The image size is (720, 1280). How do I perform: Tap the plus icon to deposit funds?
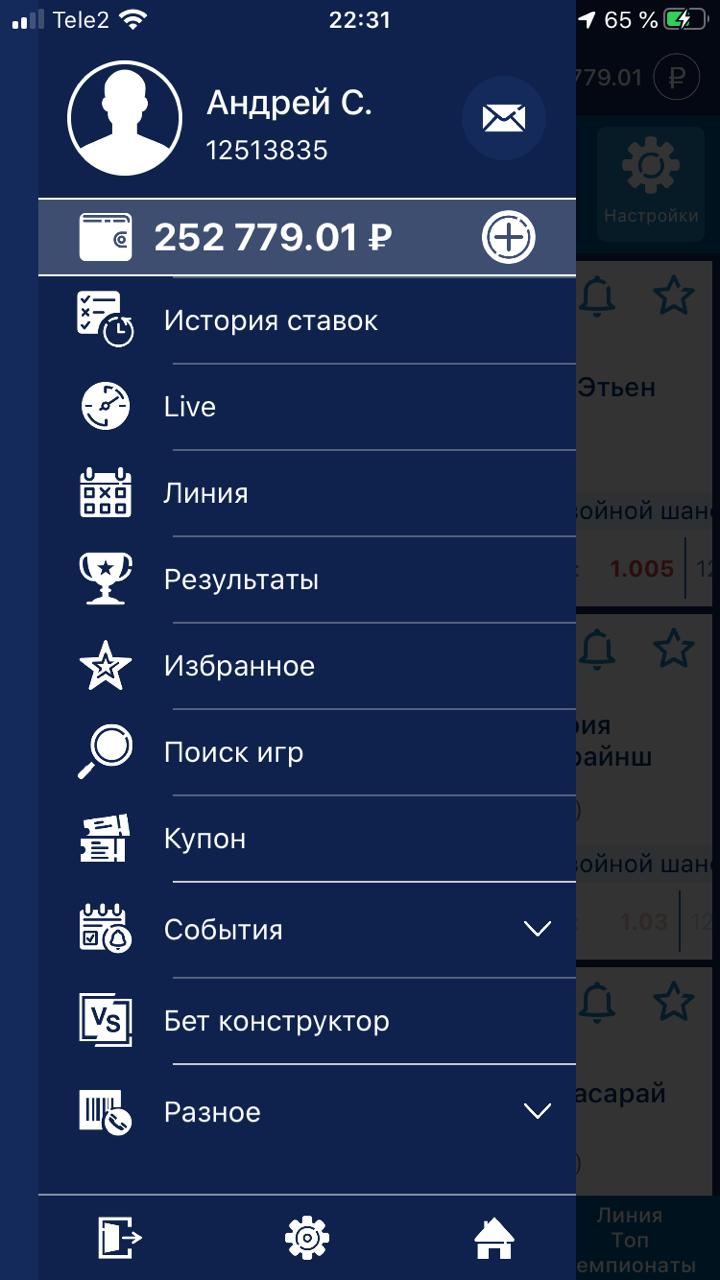509,238
